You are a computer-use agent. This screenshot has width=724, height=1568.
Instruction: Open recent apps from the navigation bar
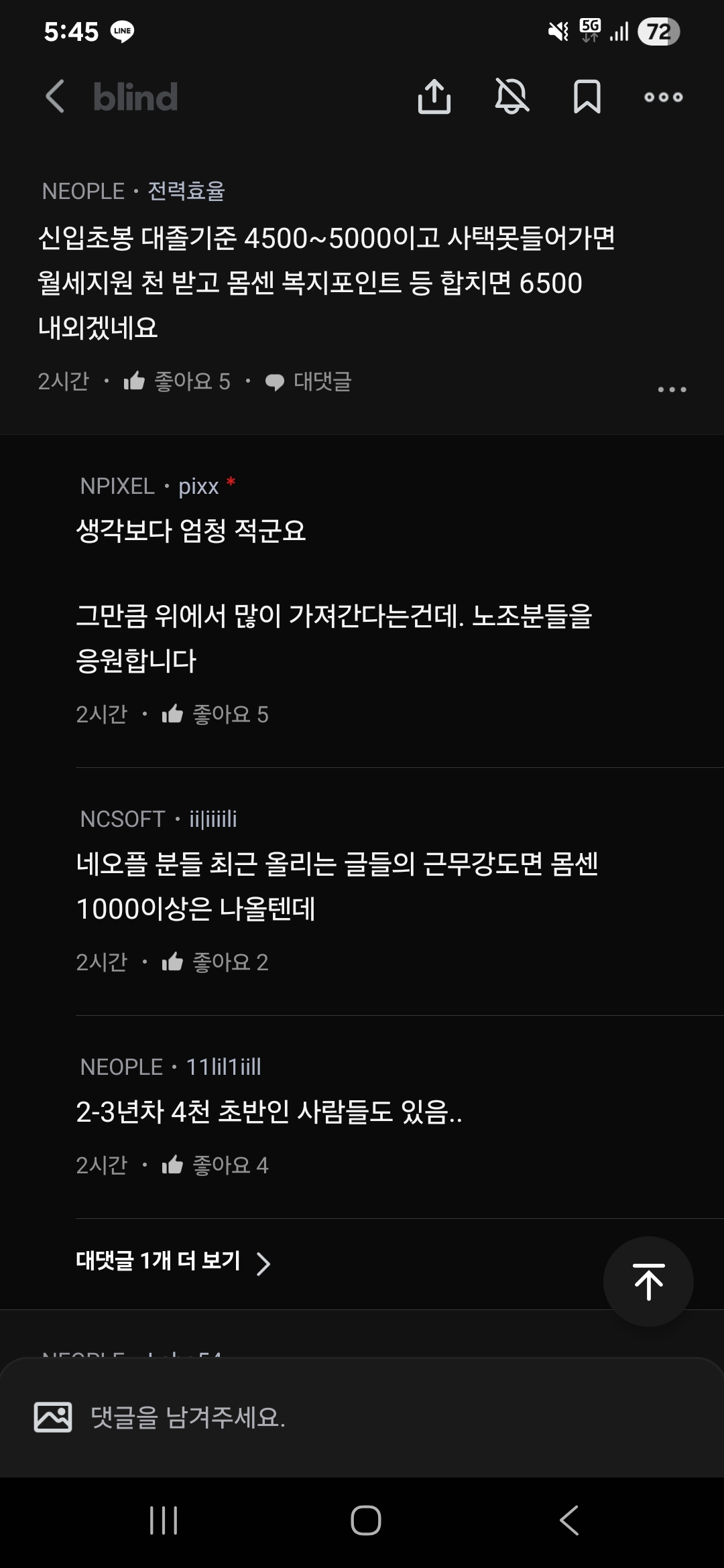(x=164, y=1520)
